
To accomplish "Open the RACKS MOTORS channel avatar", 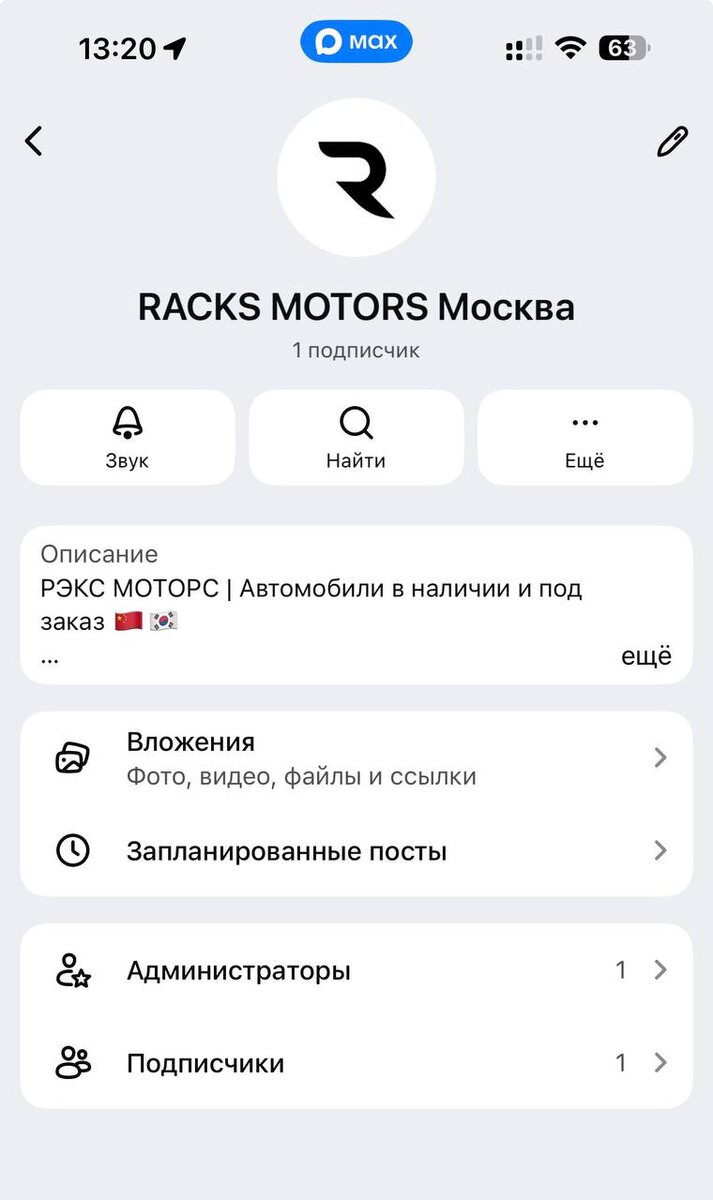I will 356,177.
